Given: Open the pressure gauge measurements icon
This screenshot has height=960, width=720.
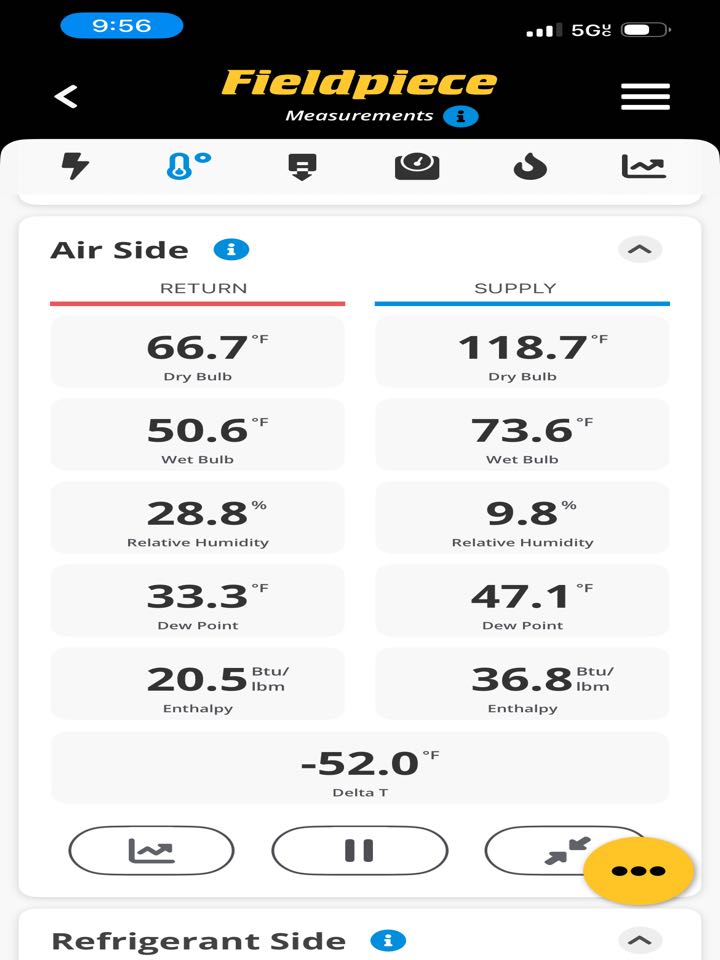Looking at the screenshot, I should pos(417,167).
